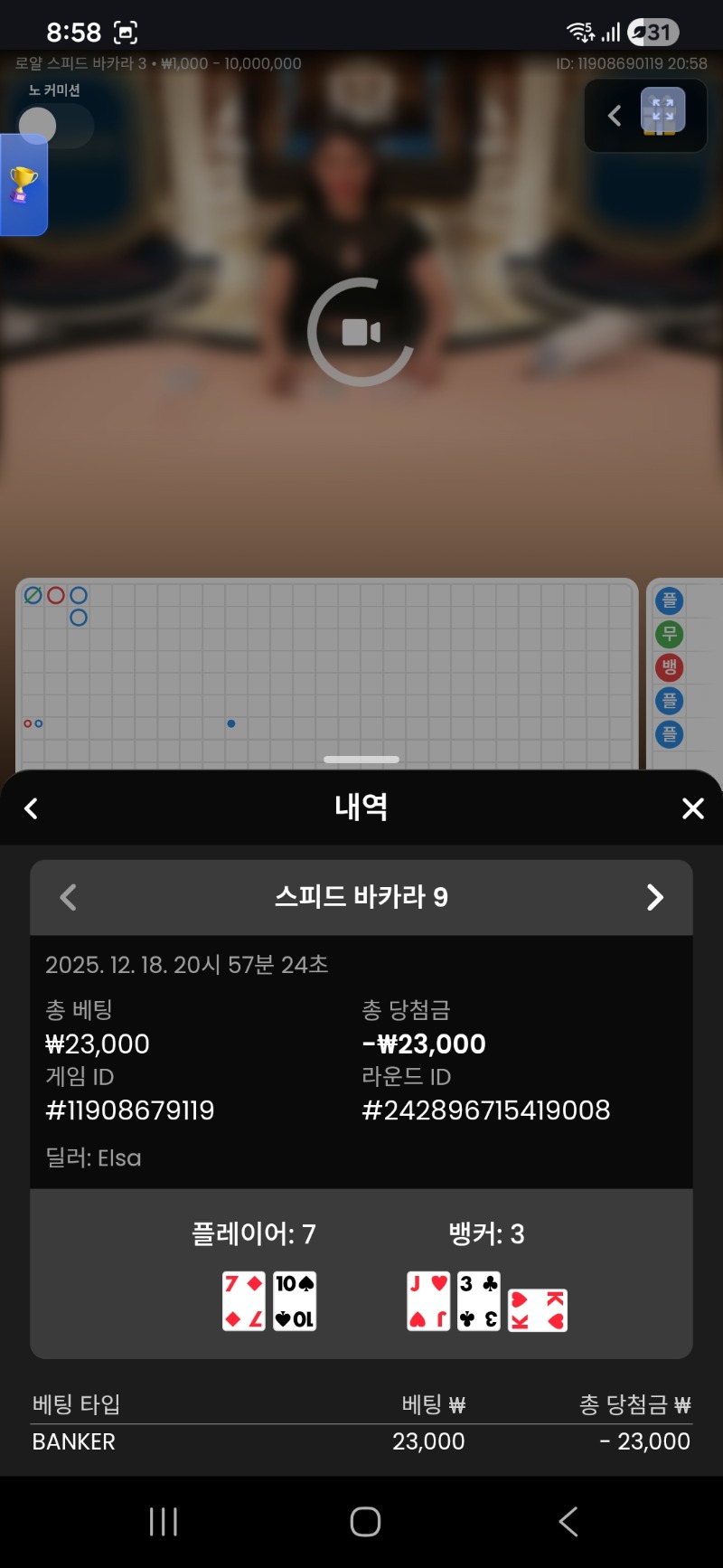
Task: Go back from the 내역 panel
Action: click(x=32, y=808)
